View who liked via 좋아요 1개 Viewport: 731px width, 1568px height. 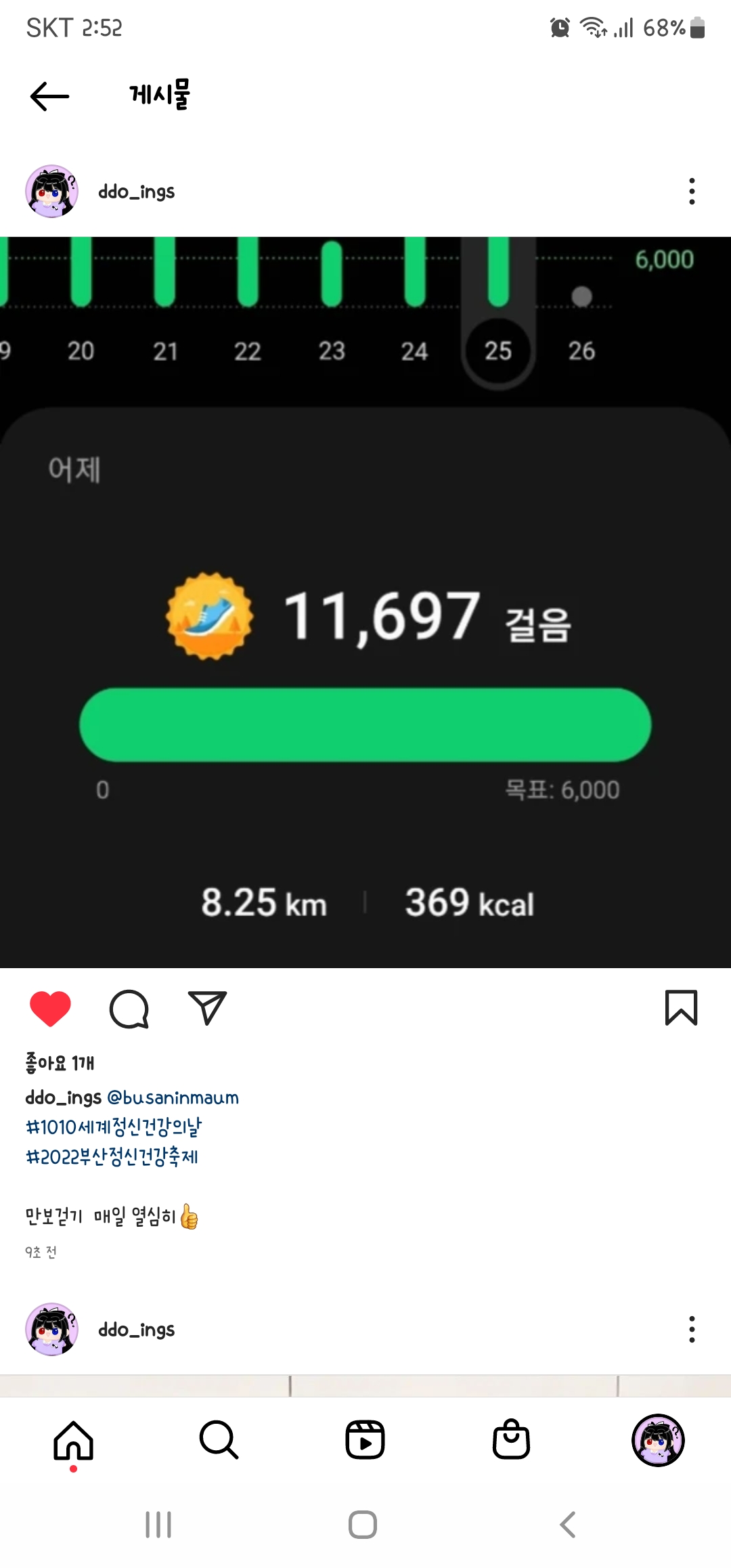60,1063
